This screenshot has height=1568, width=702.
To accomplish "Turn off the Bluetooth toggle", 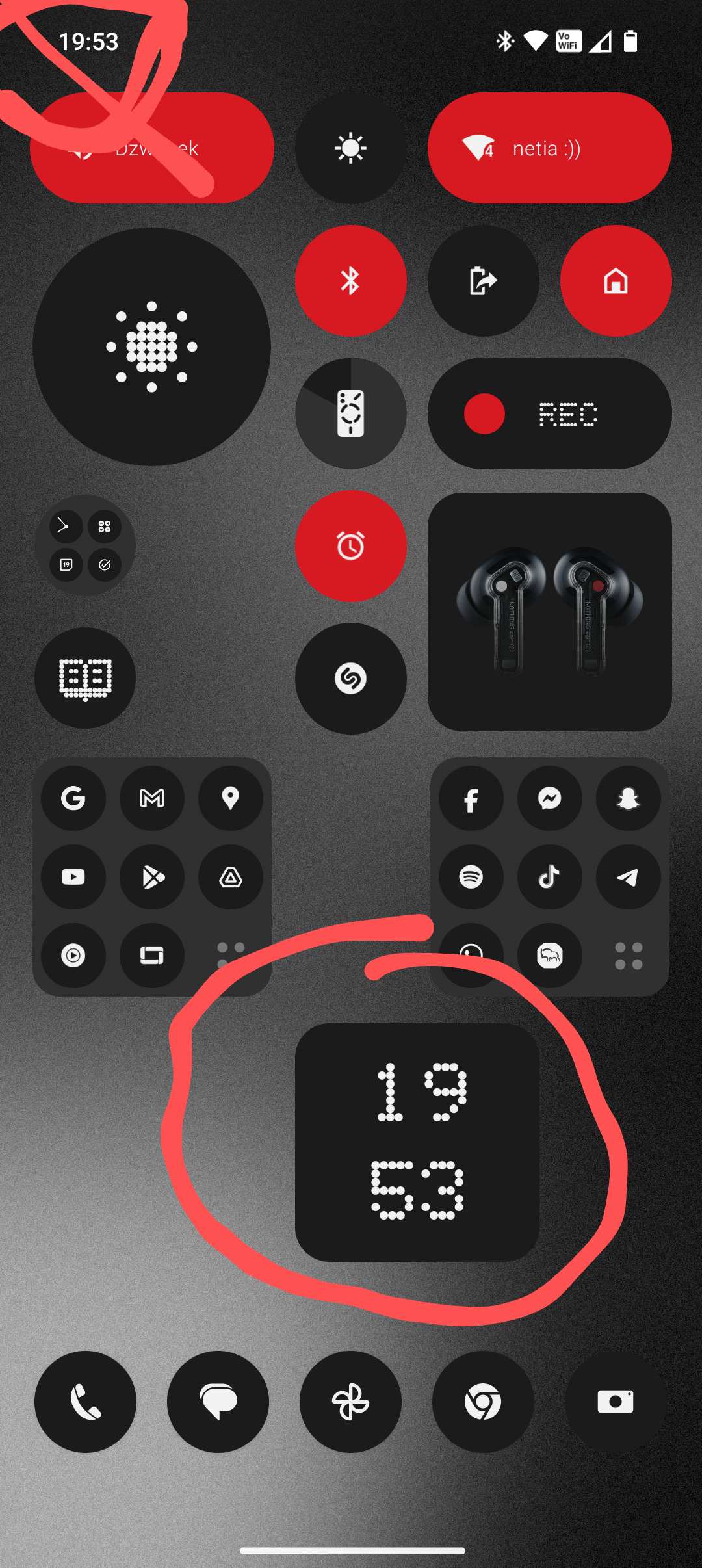I will point(350,281).
